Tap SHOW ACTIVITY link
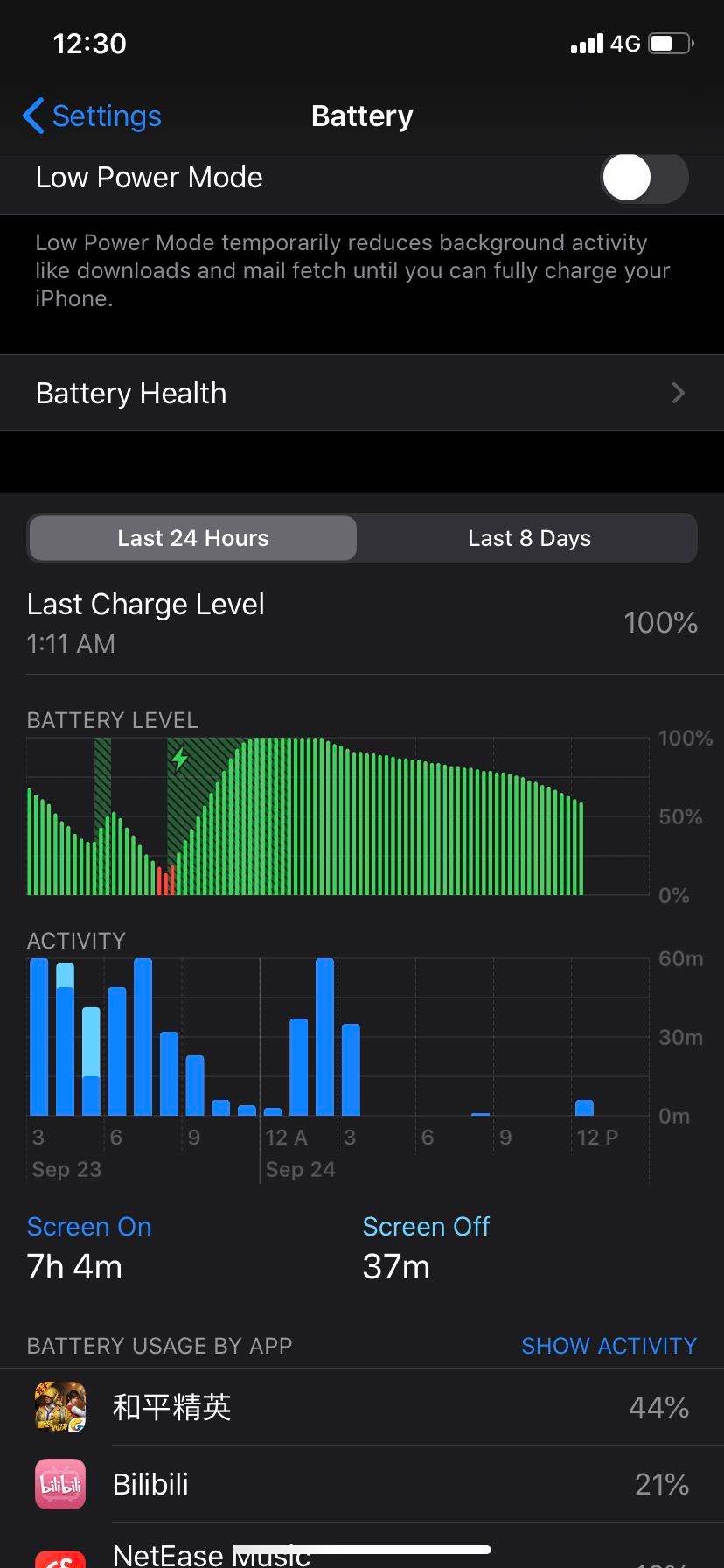The height and width of the screenshot is (1568, 724). tap(609, 1346)
